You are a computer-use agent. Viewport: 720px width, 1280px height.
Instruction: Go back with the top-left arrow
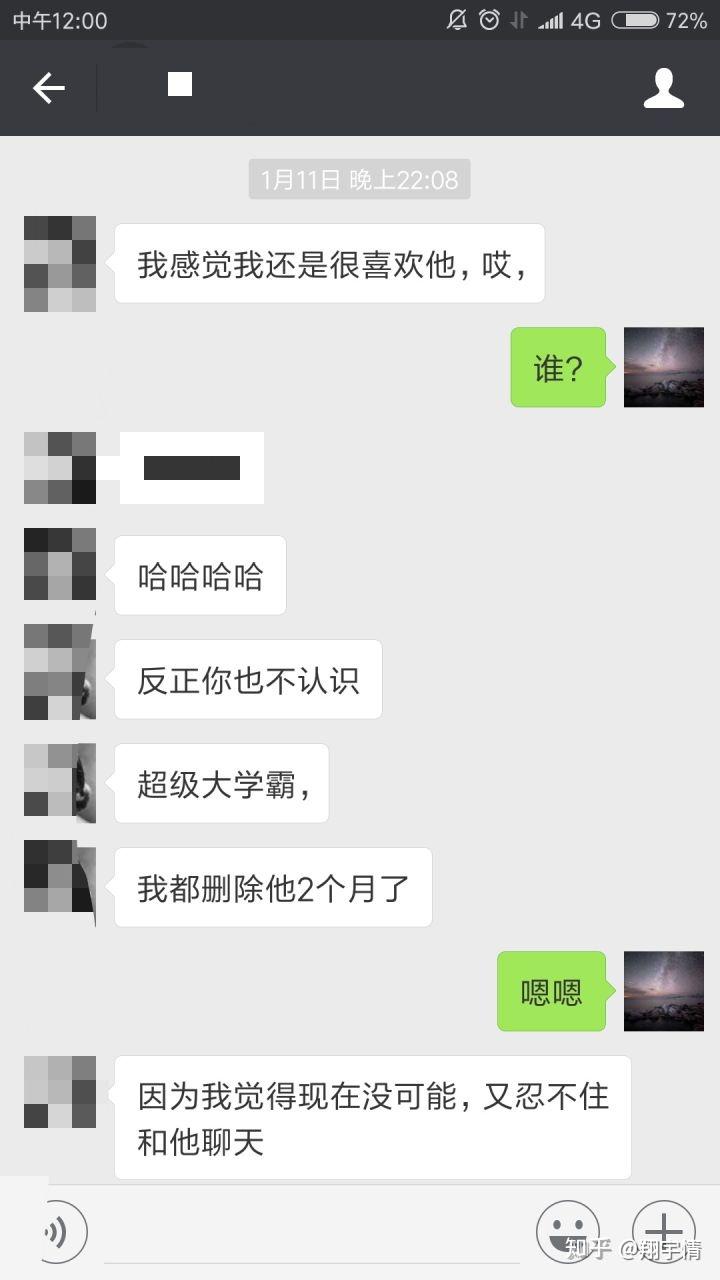tap(48, 88)
